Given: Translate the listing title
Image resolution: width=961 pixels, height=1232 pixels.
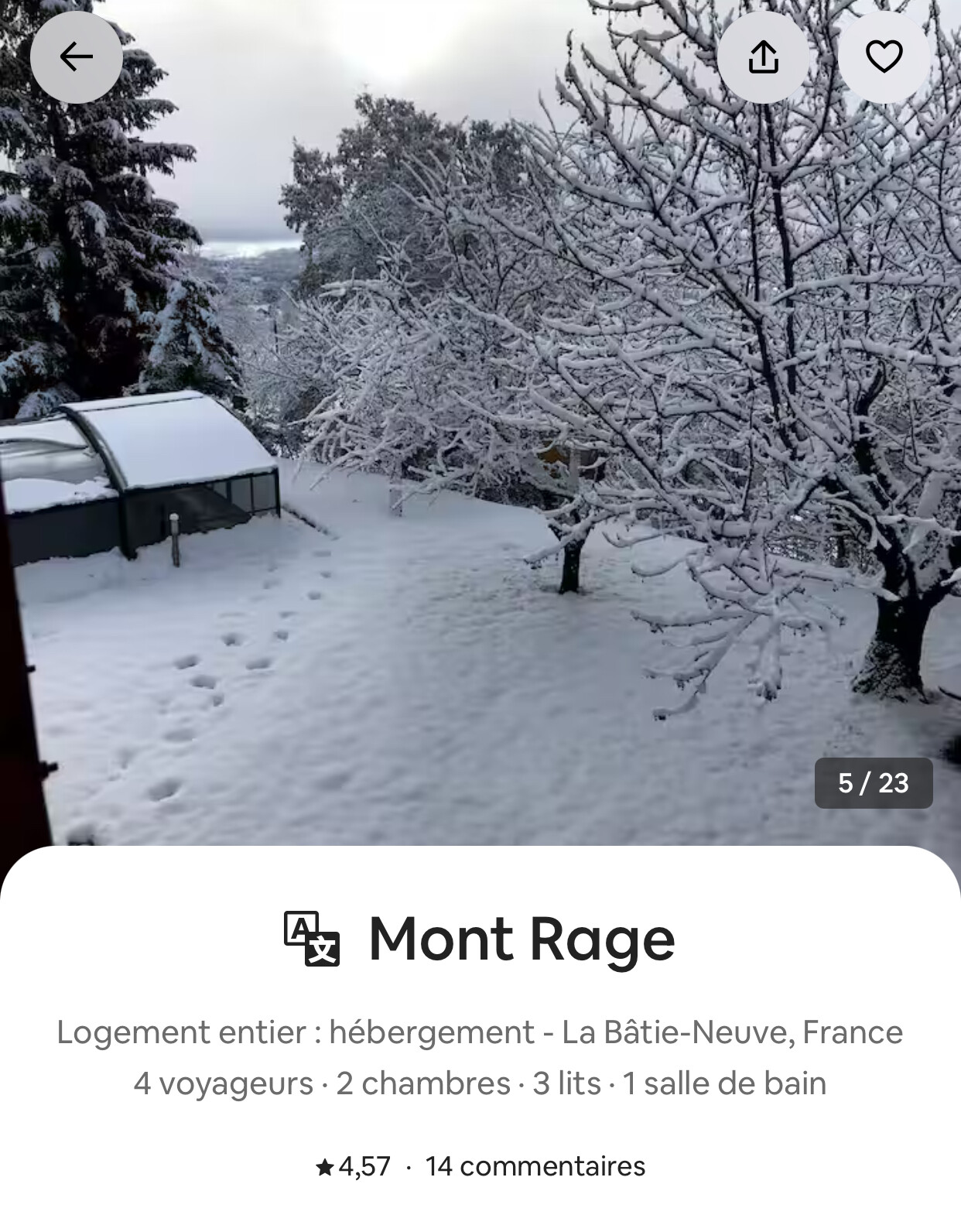Looking at the screenshot, I should click(312, 939).
